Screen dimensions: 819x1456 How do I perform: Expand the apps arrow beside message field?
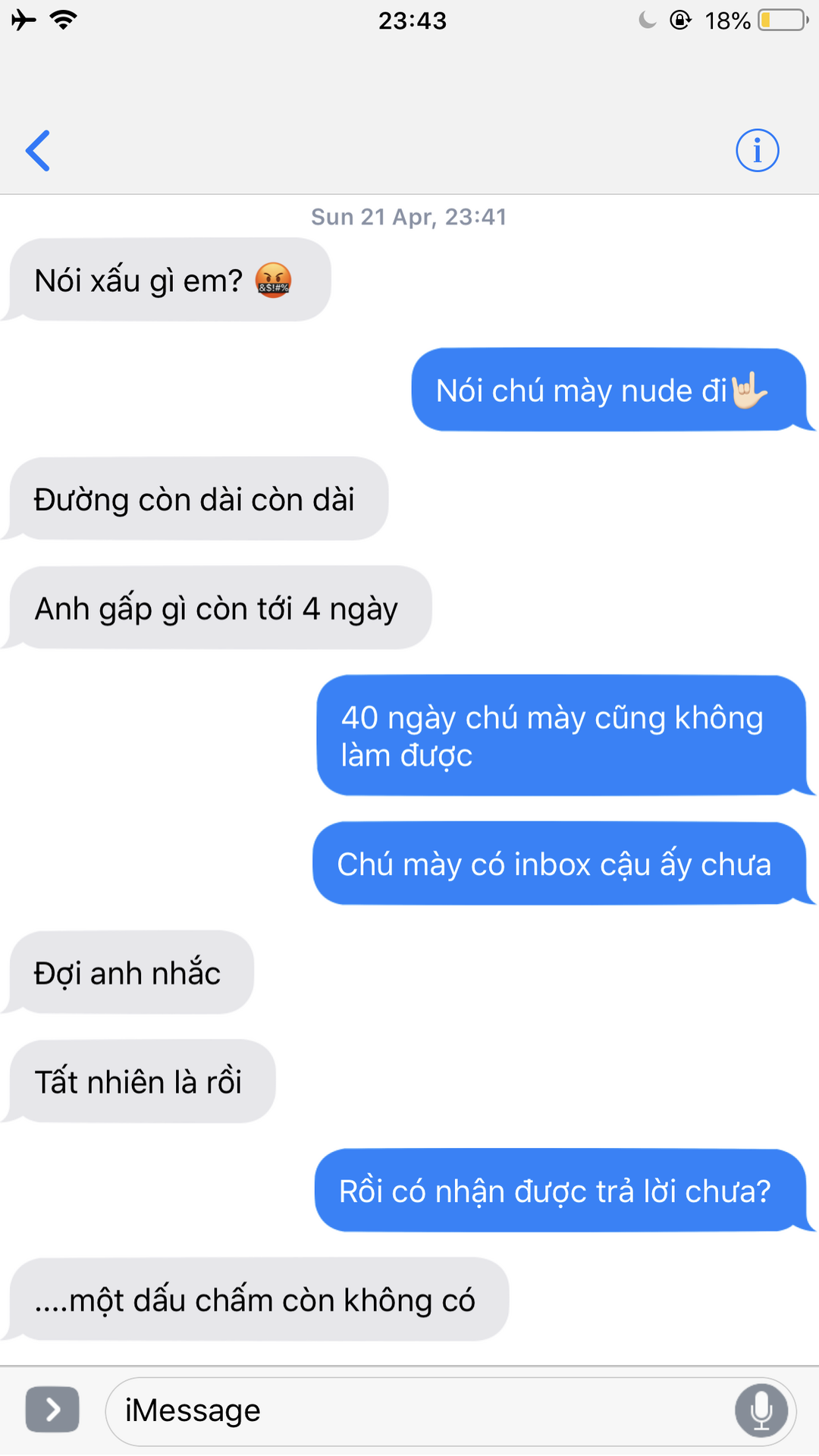click(52, 1410)
